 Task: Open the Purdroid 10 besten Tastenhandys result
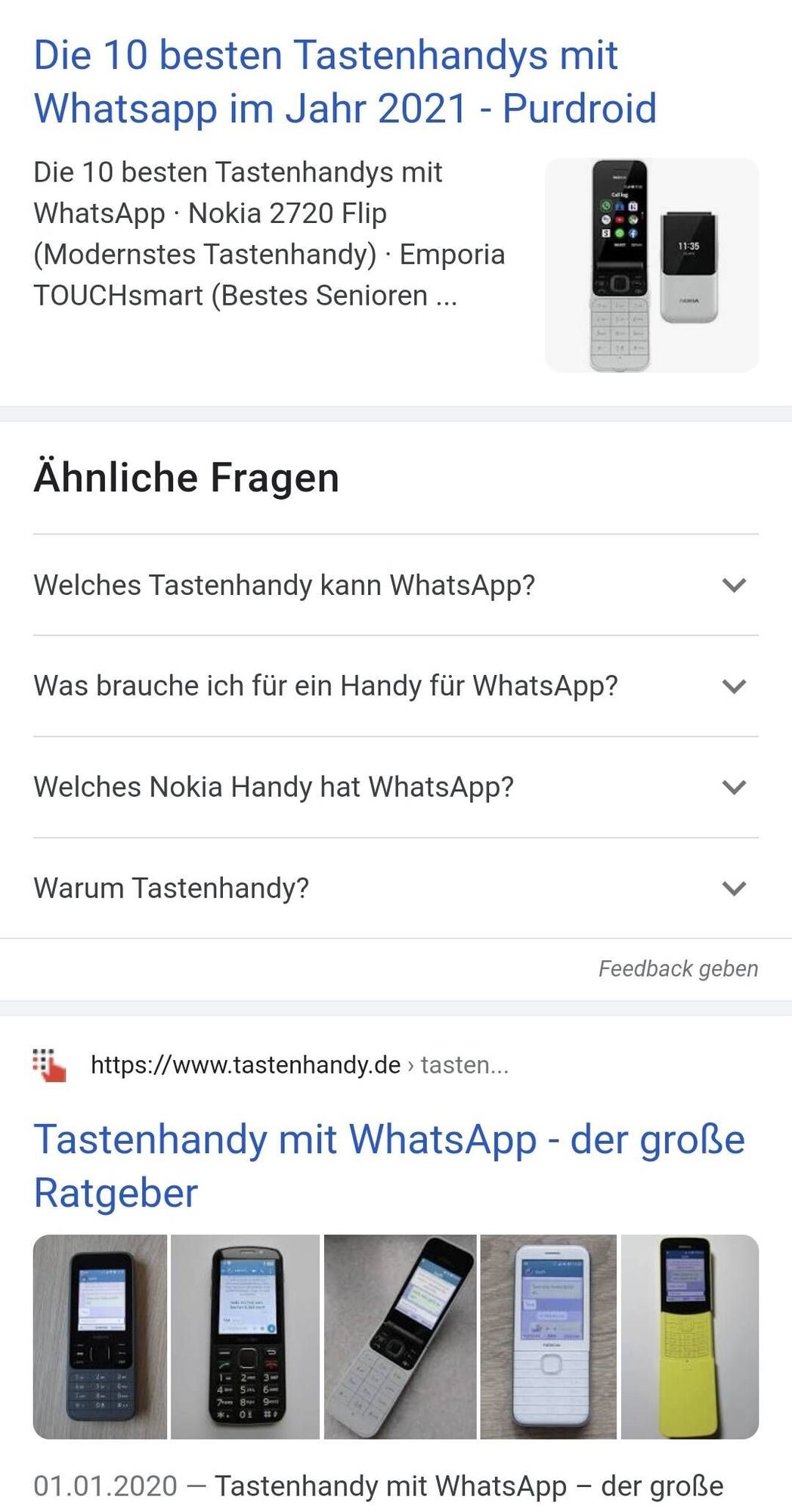click(x=345, y=82)
